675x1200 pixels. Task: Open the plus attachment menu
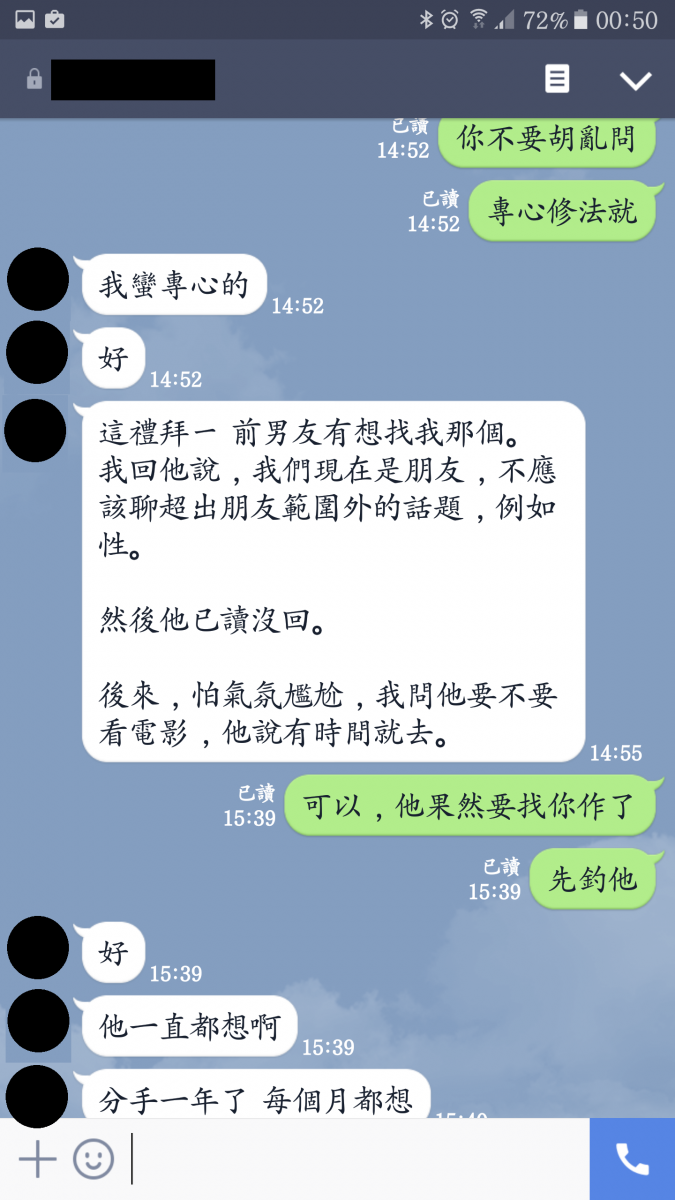37,1159
